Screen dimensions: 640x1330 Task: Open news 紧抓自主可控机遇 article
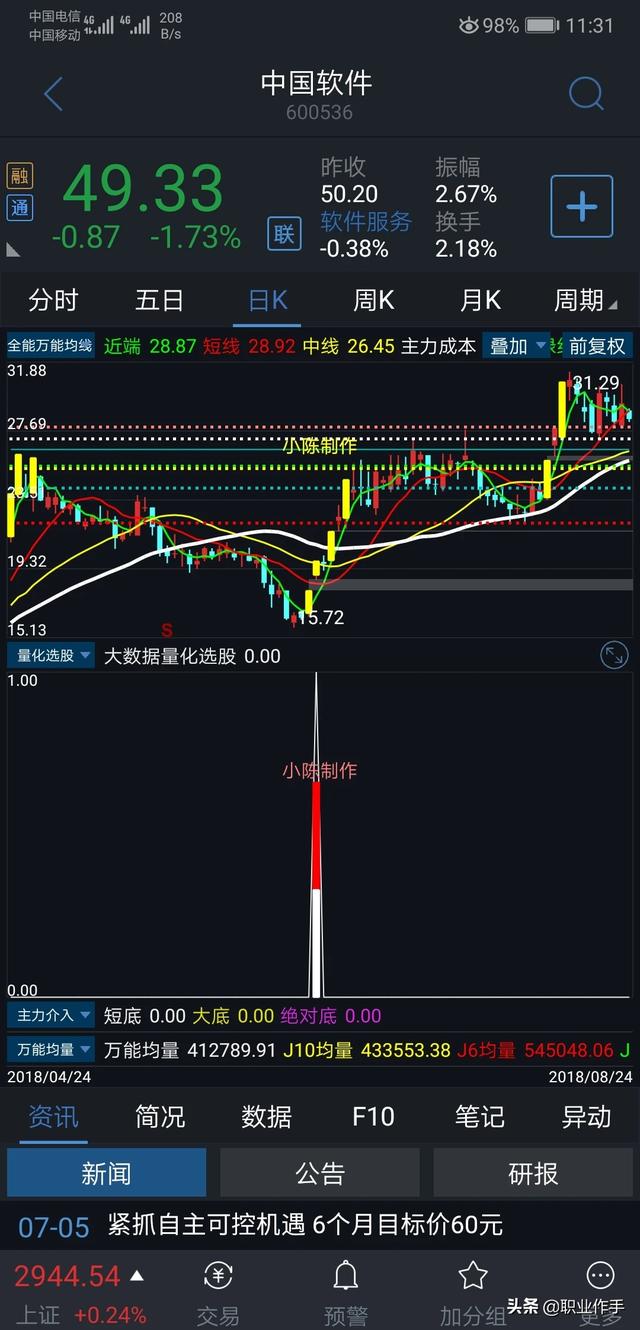[305, 1224]
